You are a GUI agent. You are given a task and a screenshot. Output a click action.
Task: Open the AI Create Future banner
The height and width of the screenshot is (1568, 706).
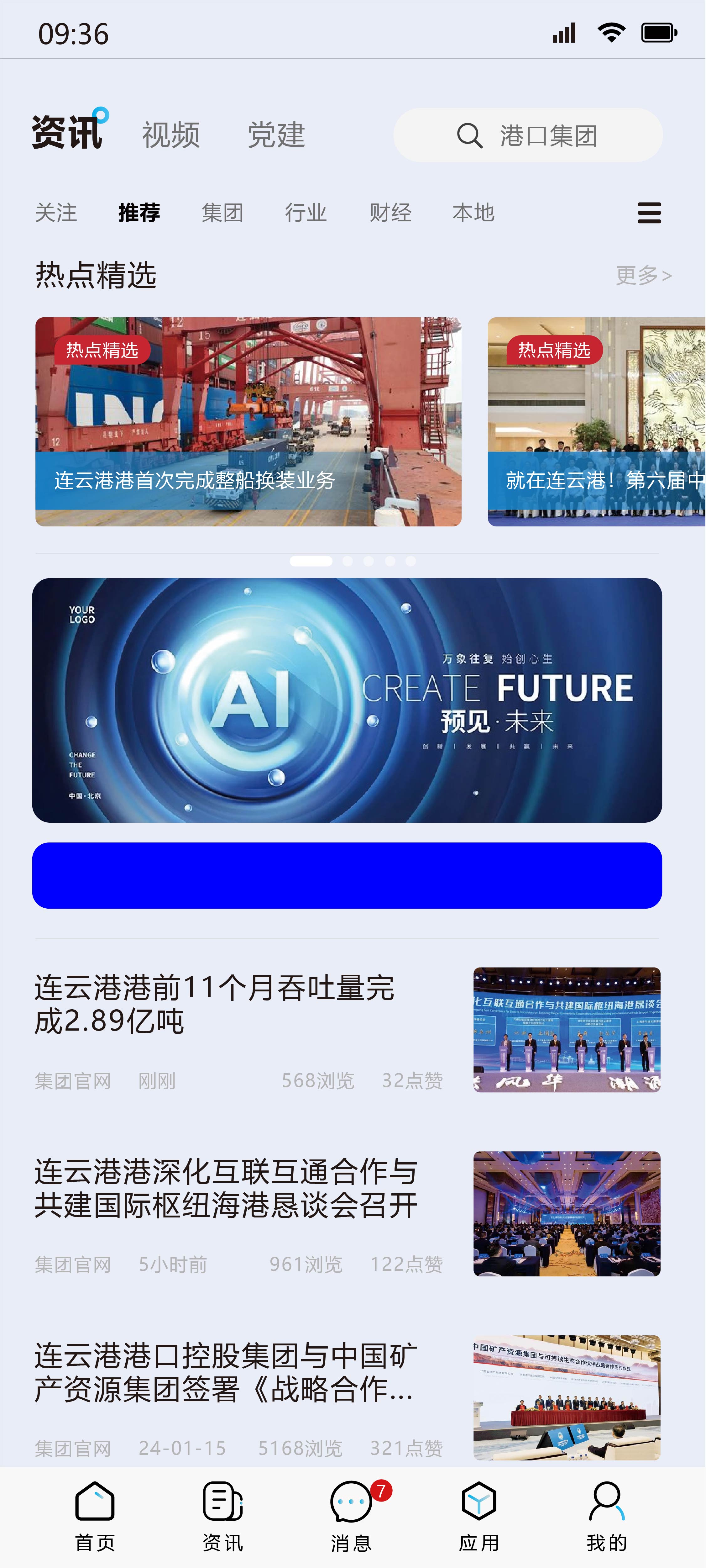point(347,700)
